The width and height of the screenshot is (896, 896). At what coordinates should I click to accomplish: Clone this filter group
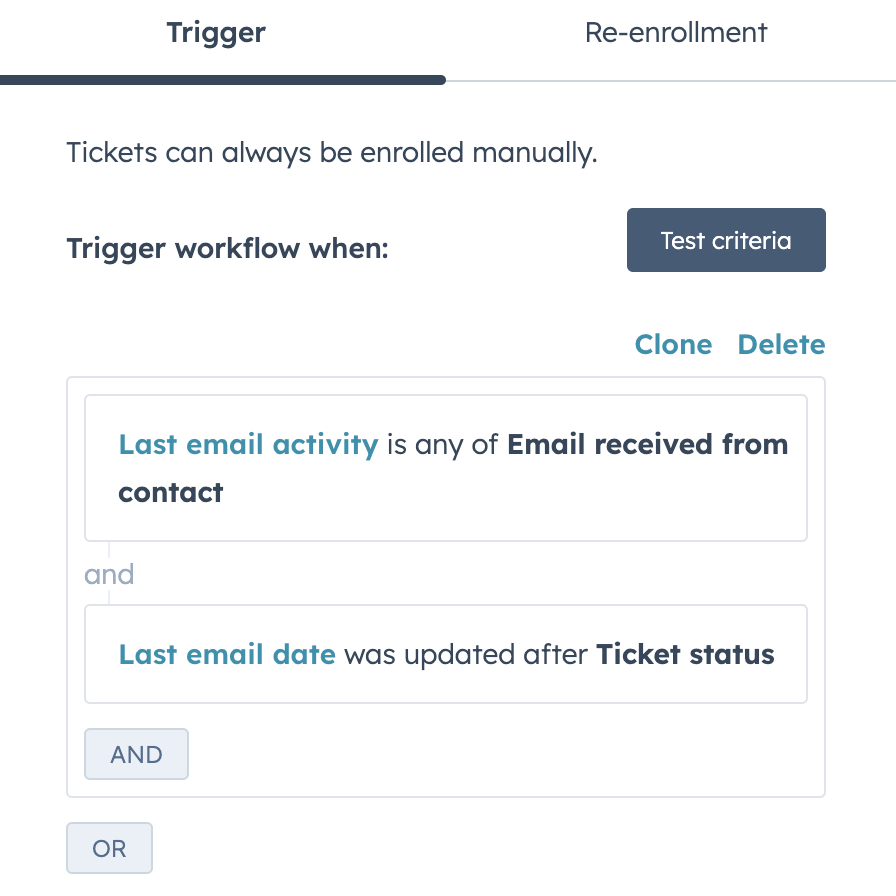coord(673,345)
